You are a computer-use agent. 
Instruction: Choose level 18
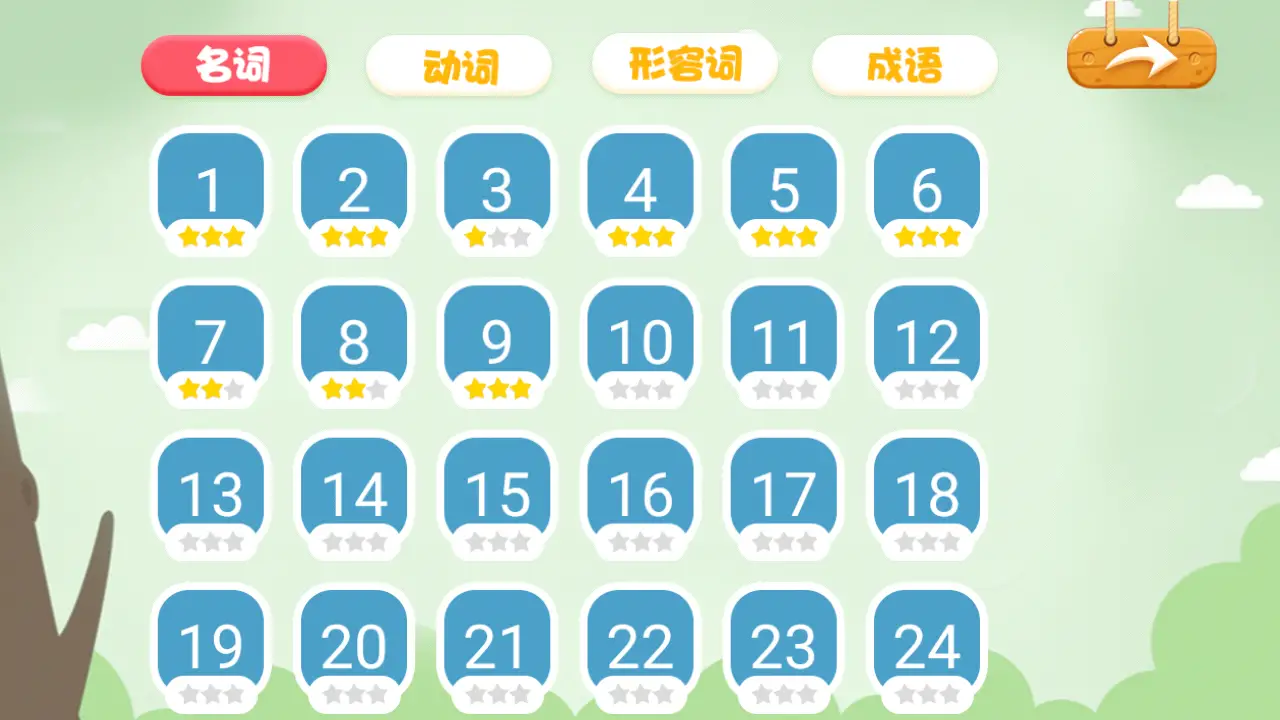click(x=927, y=494)
